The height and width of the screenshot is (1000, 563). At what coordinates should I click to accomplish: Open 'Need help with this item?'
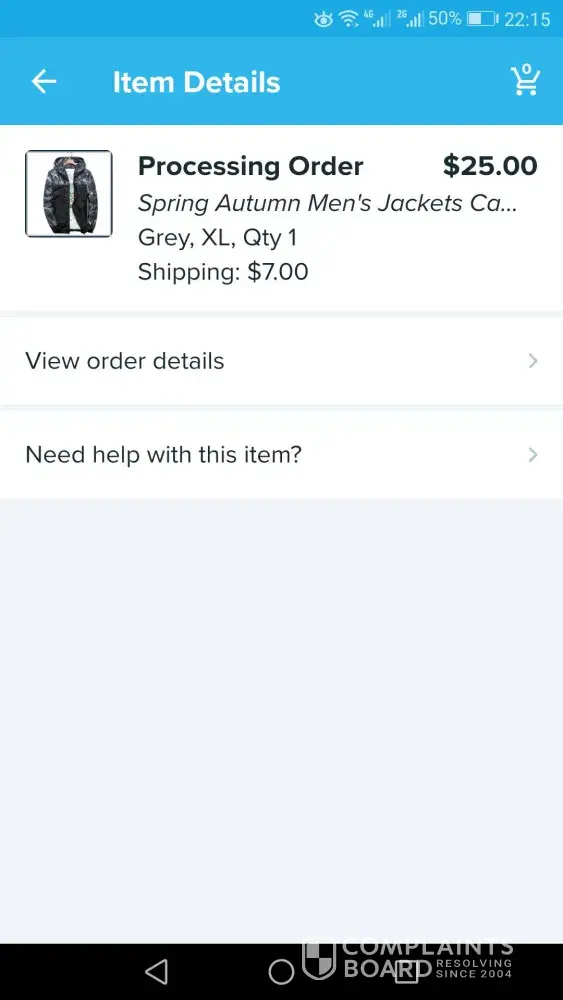pyautogui.click(x=281, y=455)
